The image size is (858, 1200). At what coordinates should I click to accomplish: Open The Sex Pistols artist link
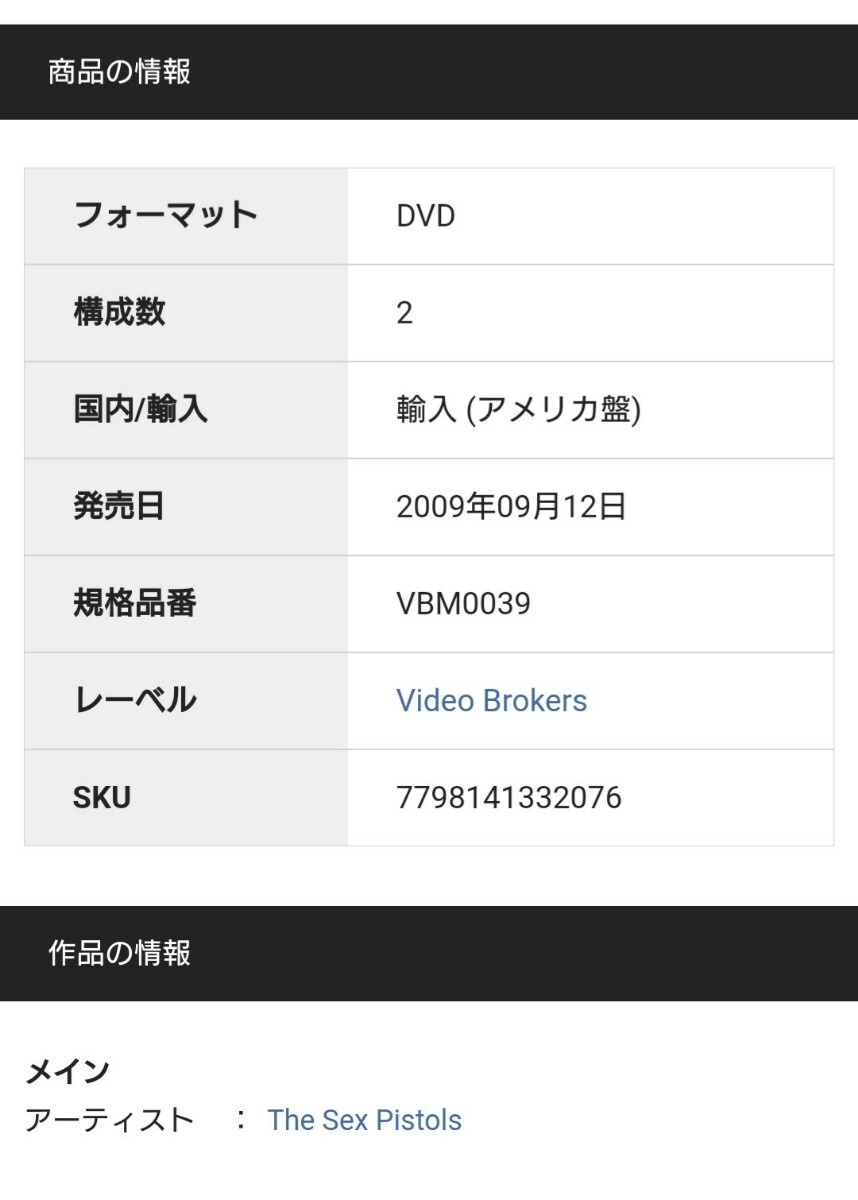pyautogui.click(x=364, y=1120)
